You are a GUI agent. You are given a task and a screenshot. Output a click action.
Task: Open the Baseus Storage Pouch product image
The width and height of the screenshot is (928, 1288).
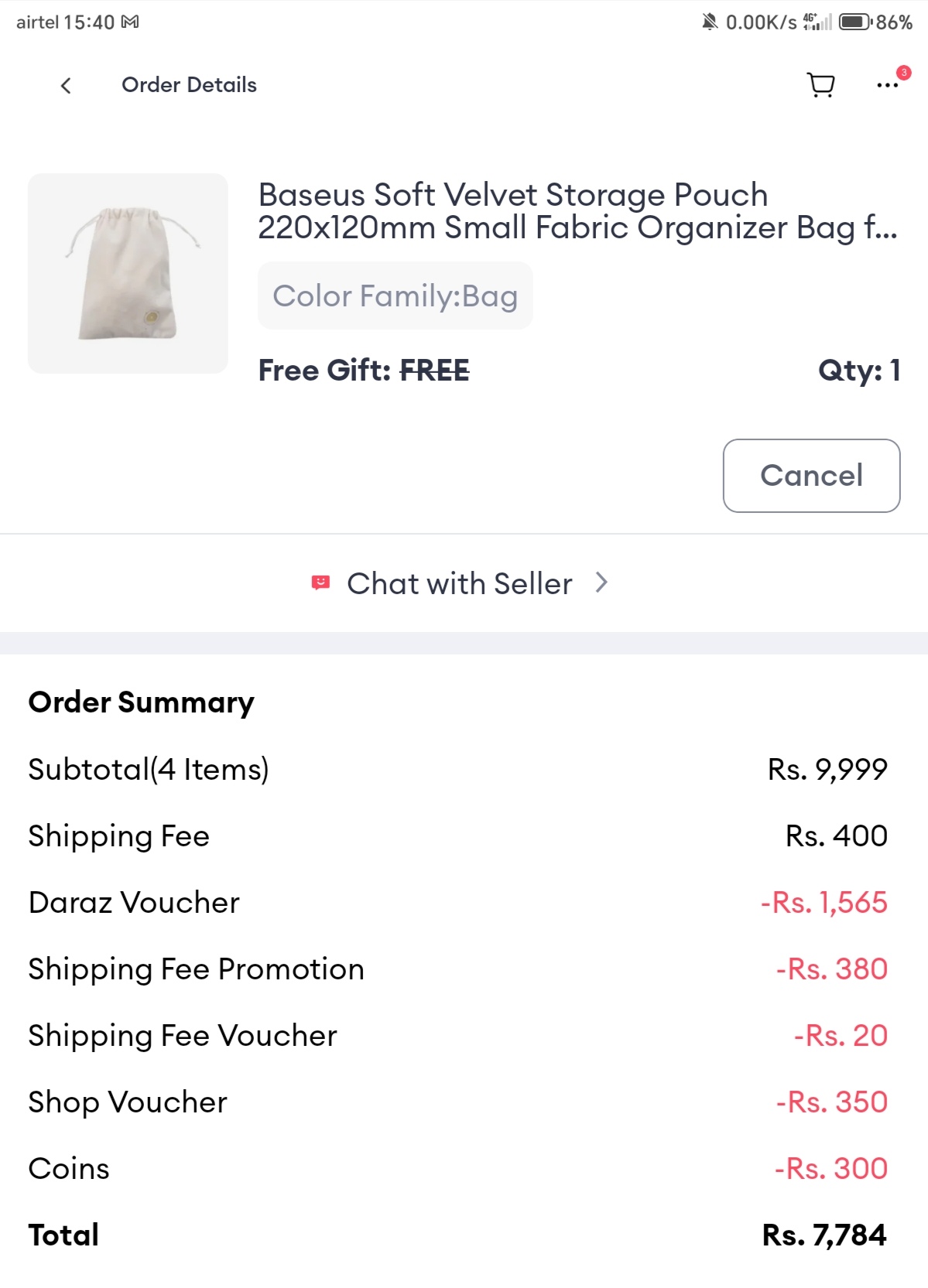(128, 273)
